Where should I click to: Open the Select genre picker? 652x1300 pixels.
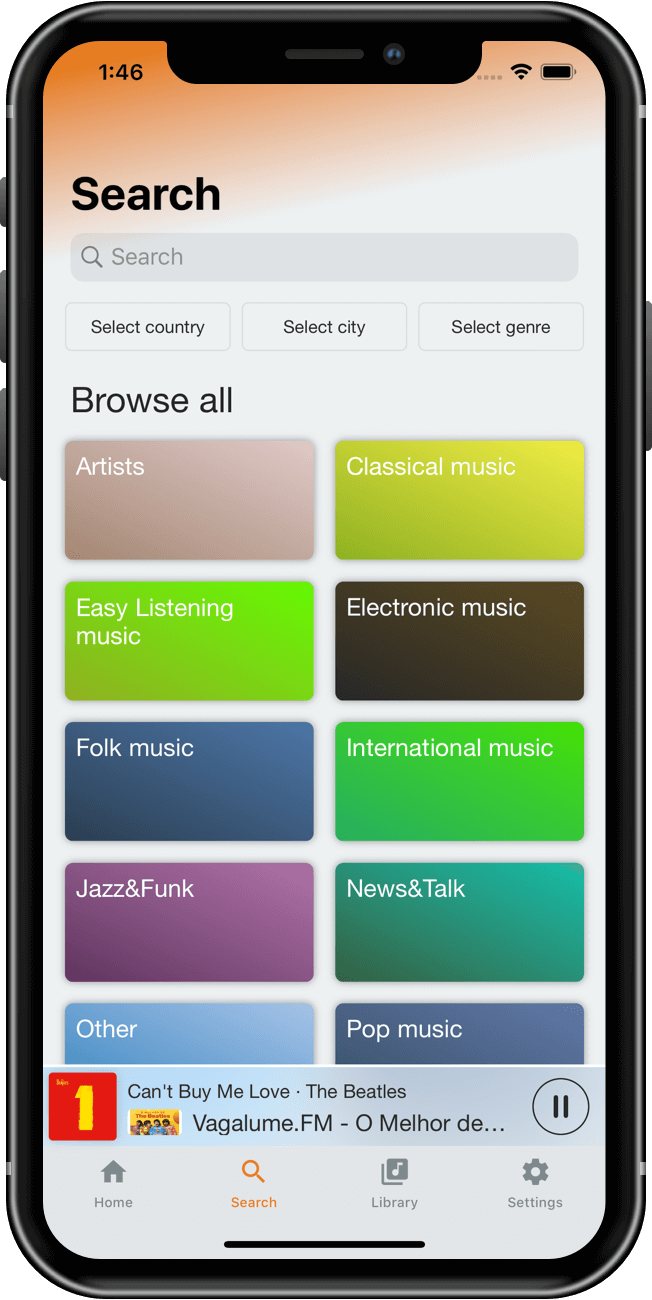click(500, 327)
